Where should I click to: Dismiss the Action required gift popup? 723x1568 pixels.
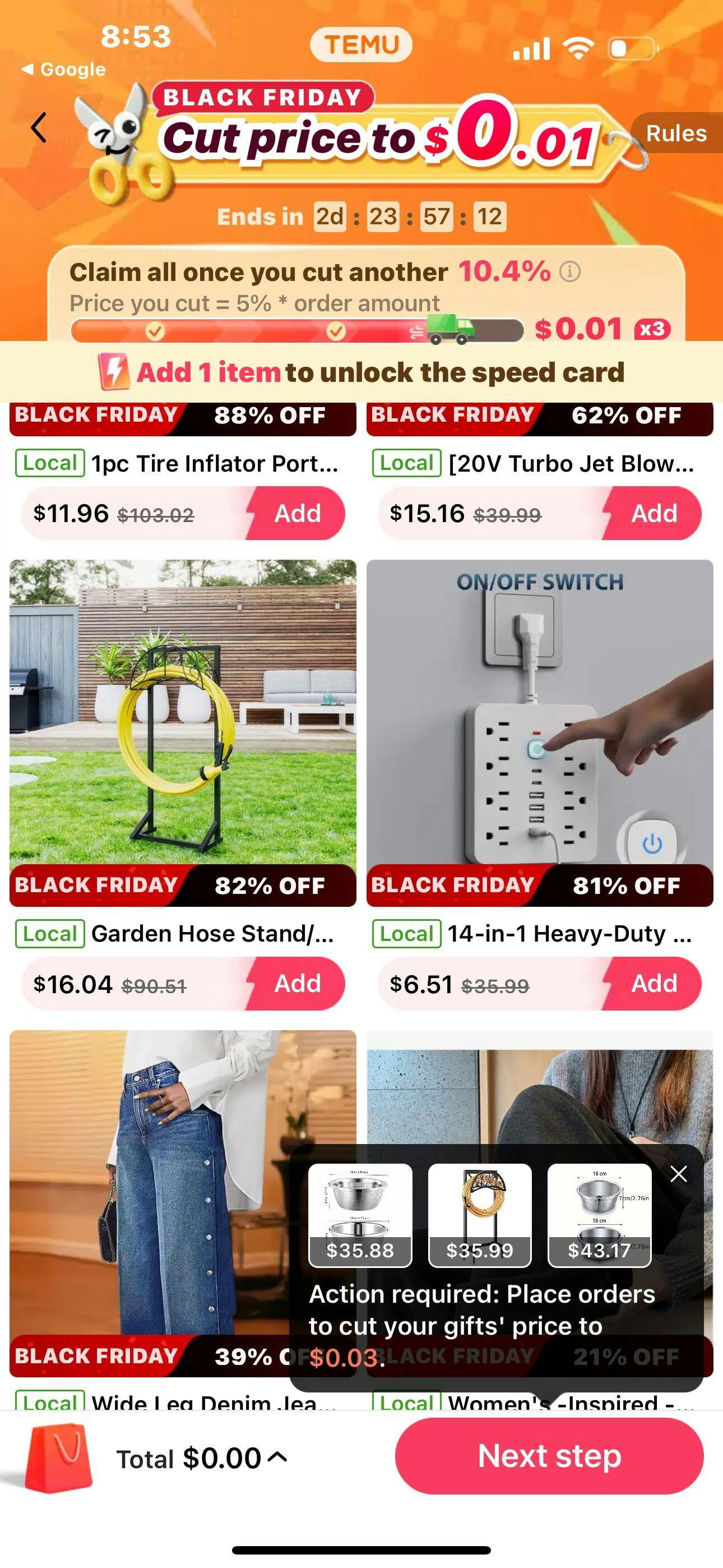[679, 1174]
